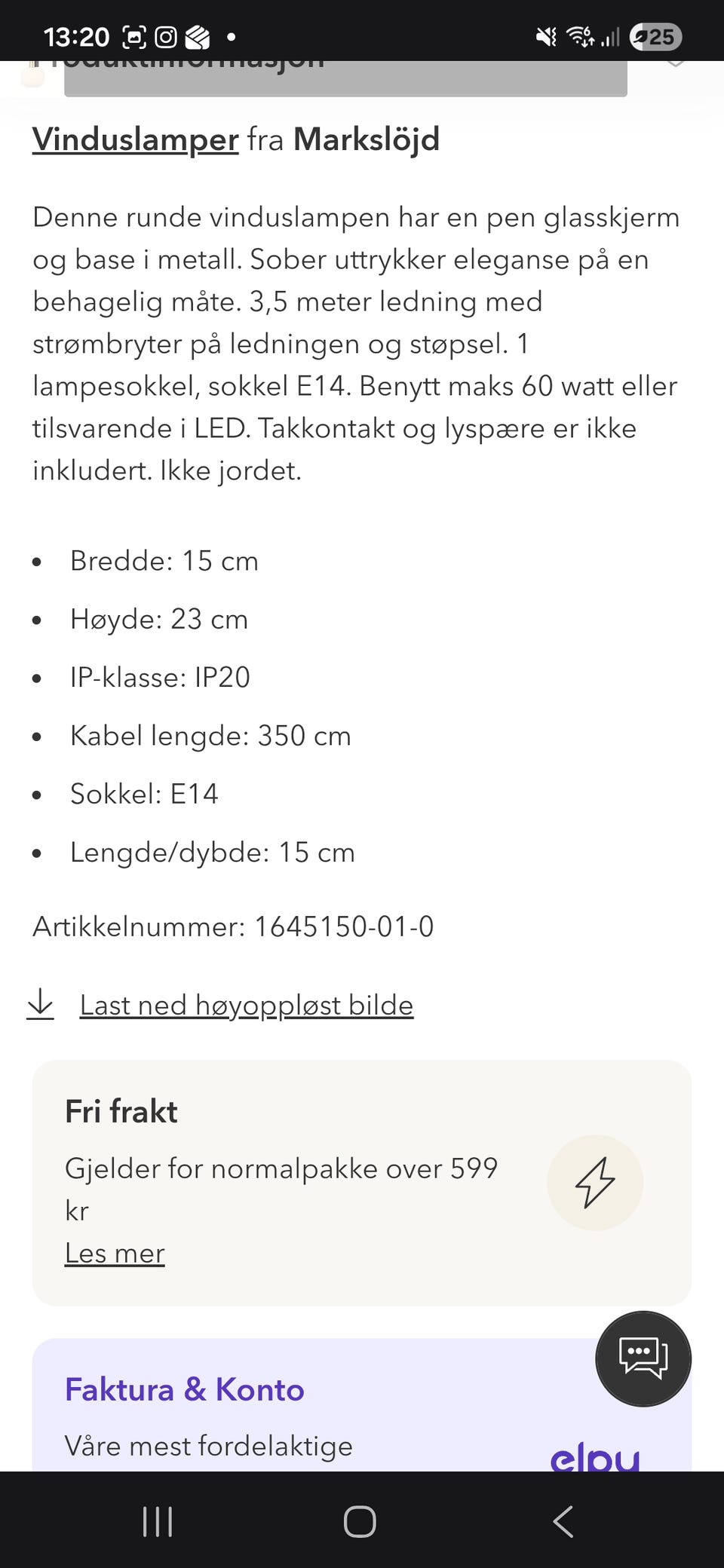Tap the back arrow in navigation bar

562,1521
